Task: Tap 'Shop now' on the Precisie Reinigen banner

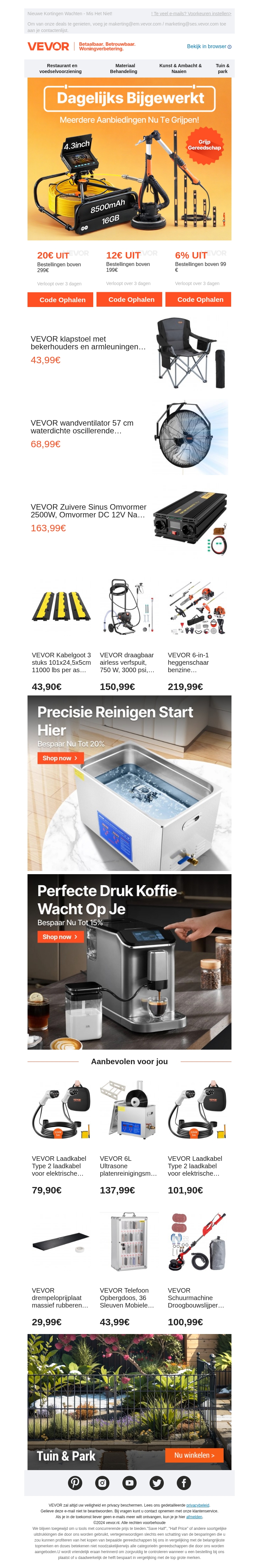Action: tap(60, 758)
